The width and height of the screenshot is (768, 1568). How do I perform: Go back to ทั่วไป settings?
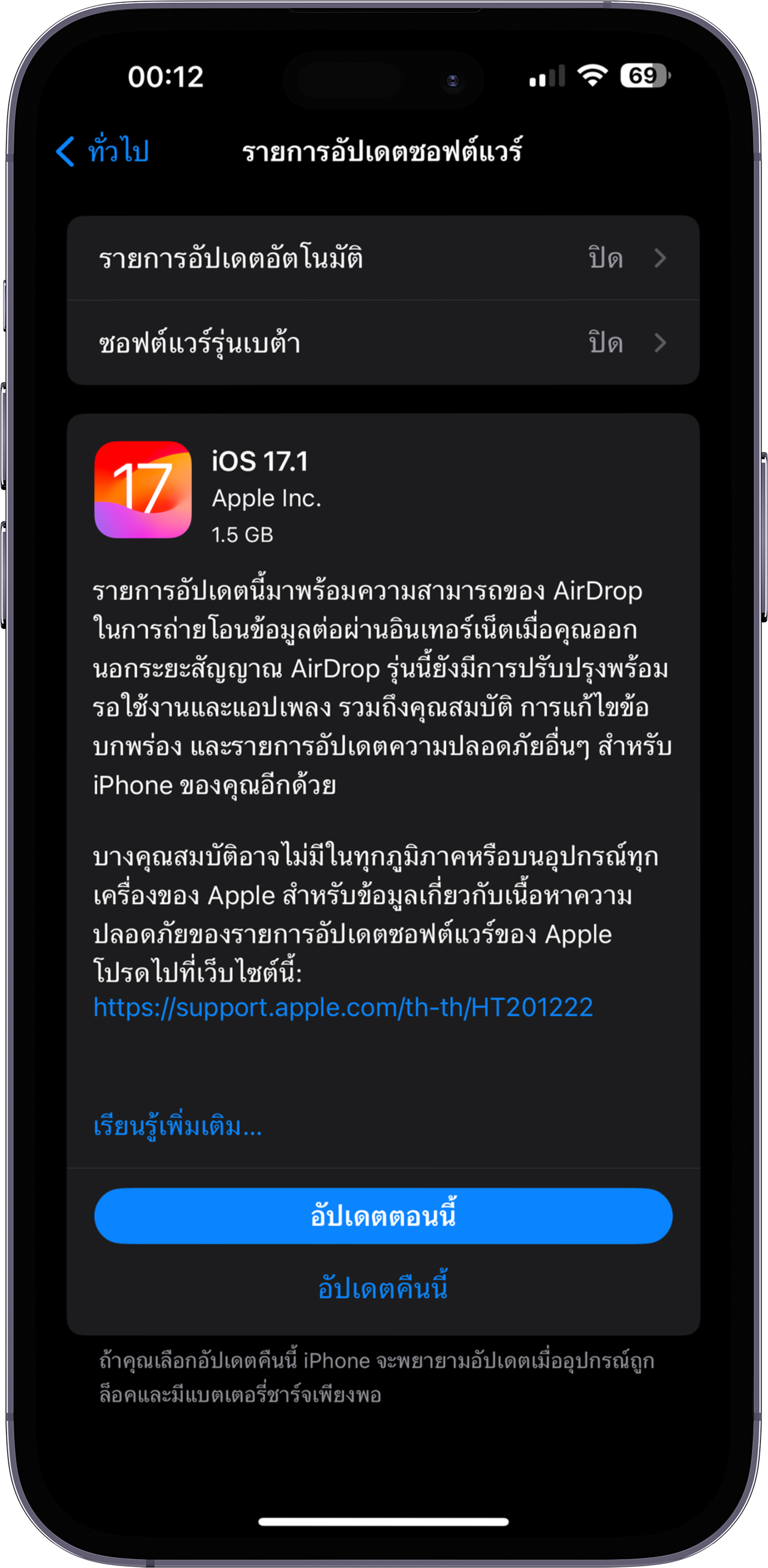coord(103,151)
